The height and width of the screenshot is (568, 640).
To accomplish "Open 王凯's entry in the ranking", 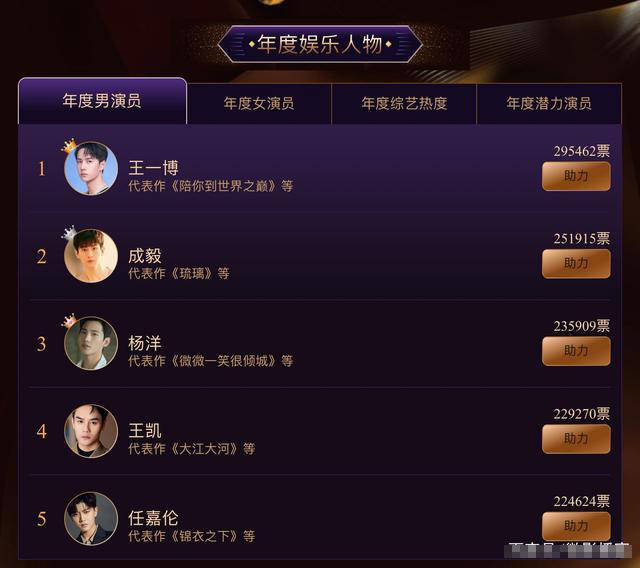I will point(145,431).
